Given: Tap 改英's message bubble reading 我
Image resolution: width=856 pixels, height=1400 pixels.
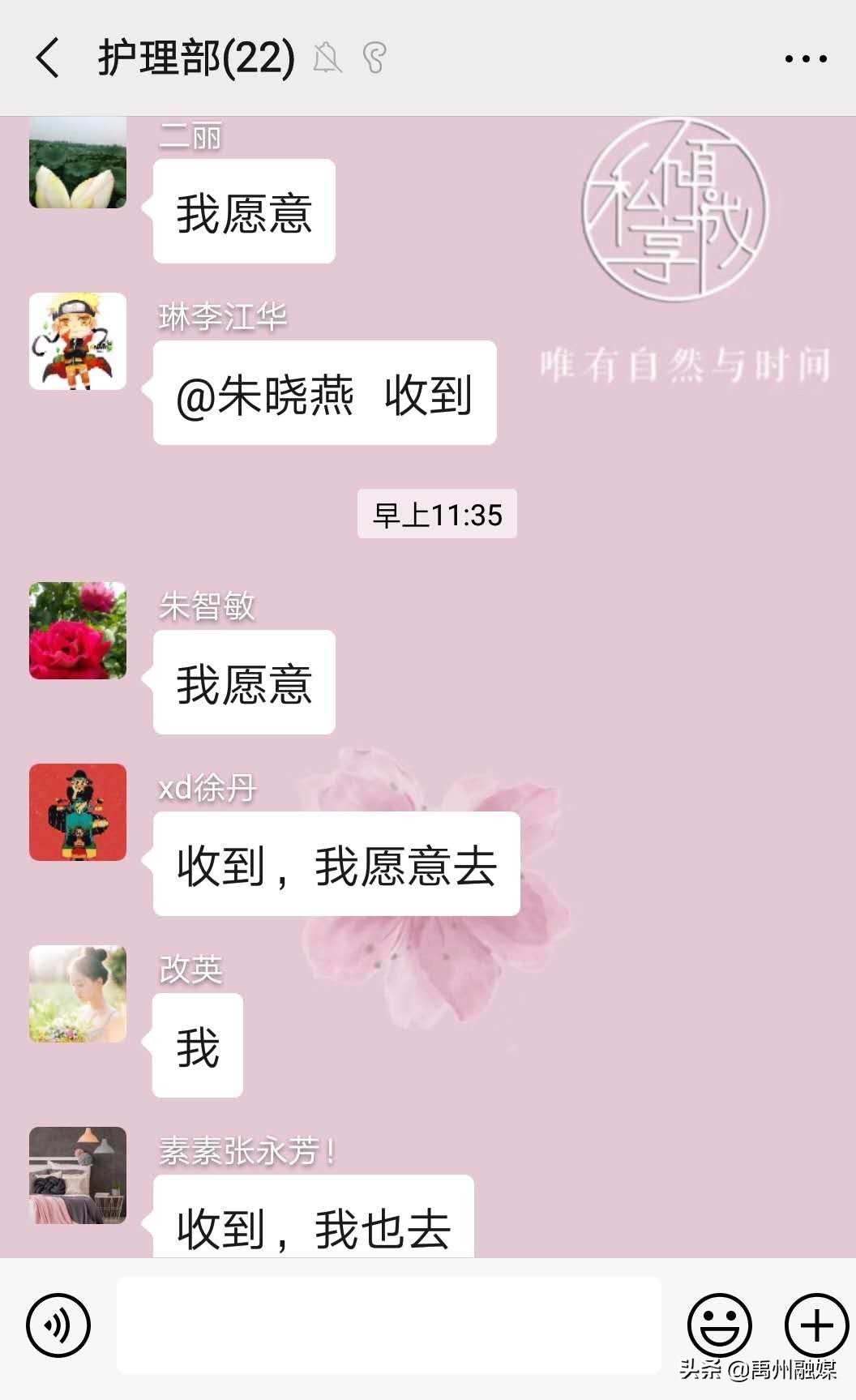Looking at the screenshot, I should pos(196,1046).
